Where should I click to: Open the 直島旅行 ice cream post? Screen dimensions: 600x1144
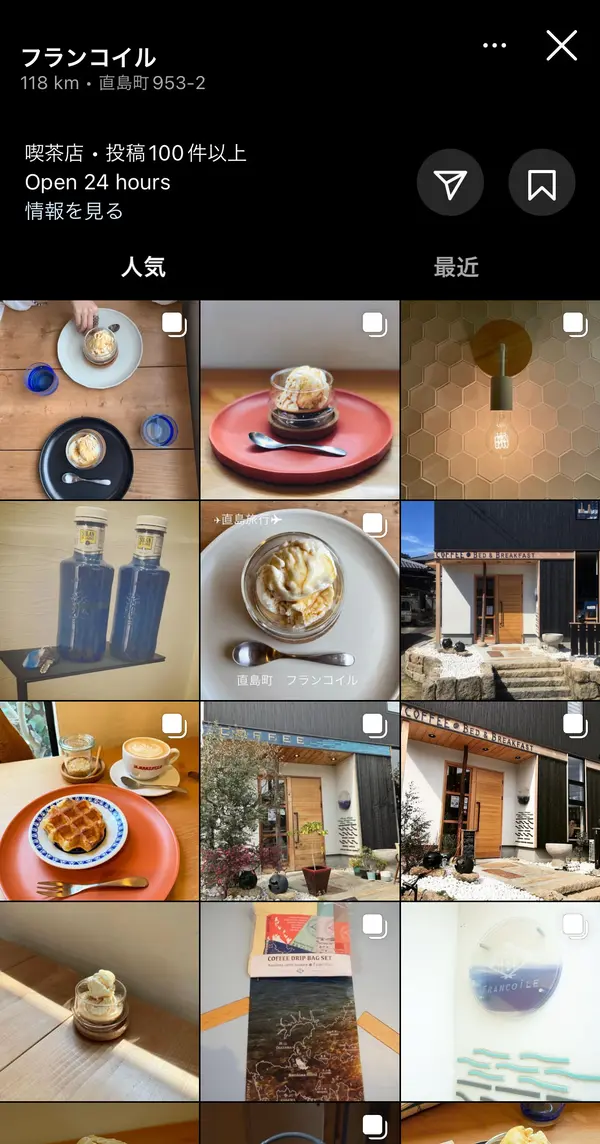(299, 600)
